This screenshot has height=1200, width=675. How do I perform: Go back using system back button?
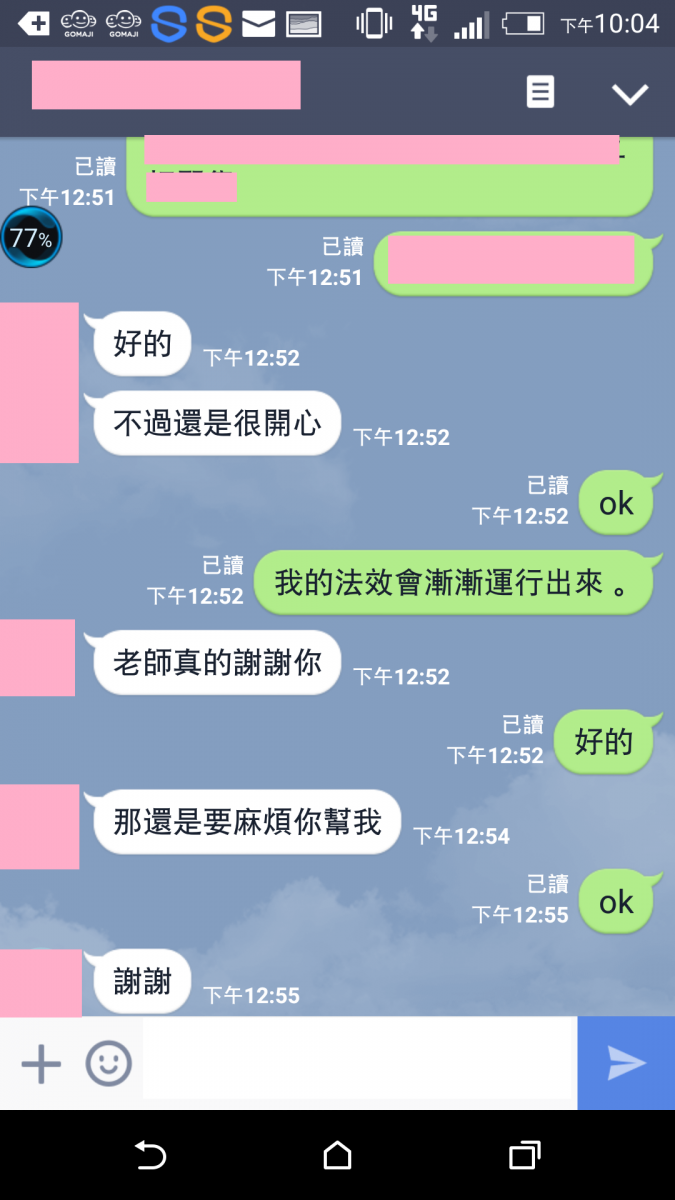click(150, 1155)
